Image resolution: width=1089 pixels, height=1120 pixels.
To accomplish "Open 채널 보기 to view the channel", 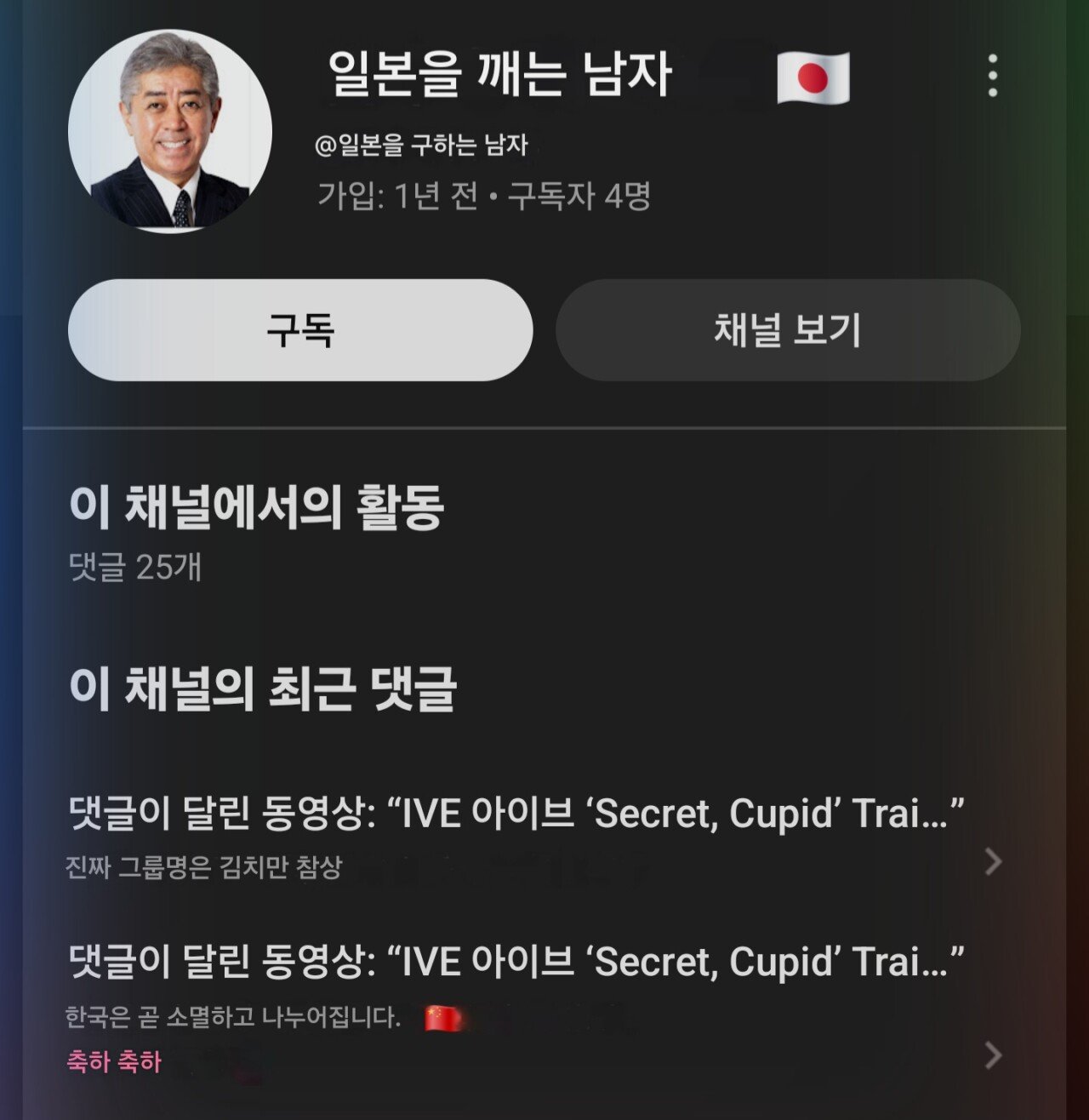I will (788, 330).
